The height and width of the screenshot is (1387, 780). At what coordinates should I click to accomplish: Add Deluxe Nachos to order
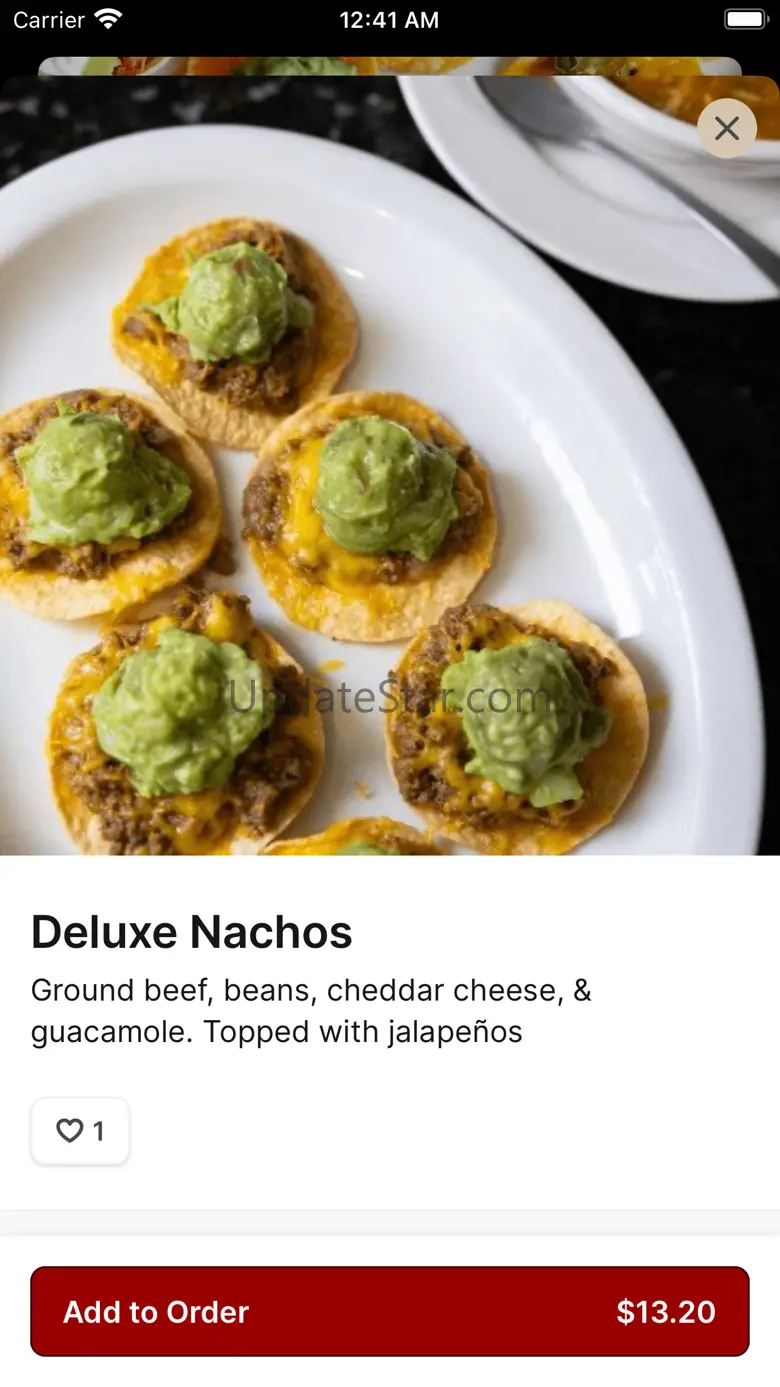tap(390, 1311)
